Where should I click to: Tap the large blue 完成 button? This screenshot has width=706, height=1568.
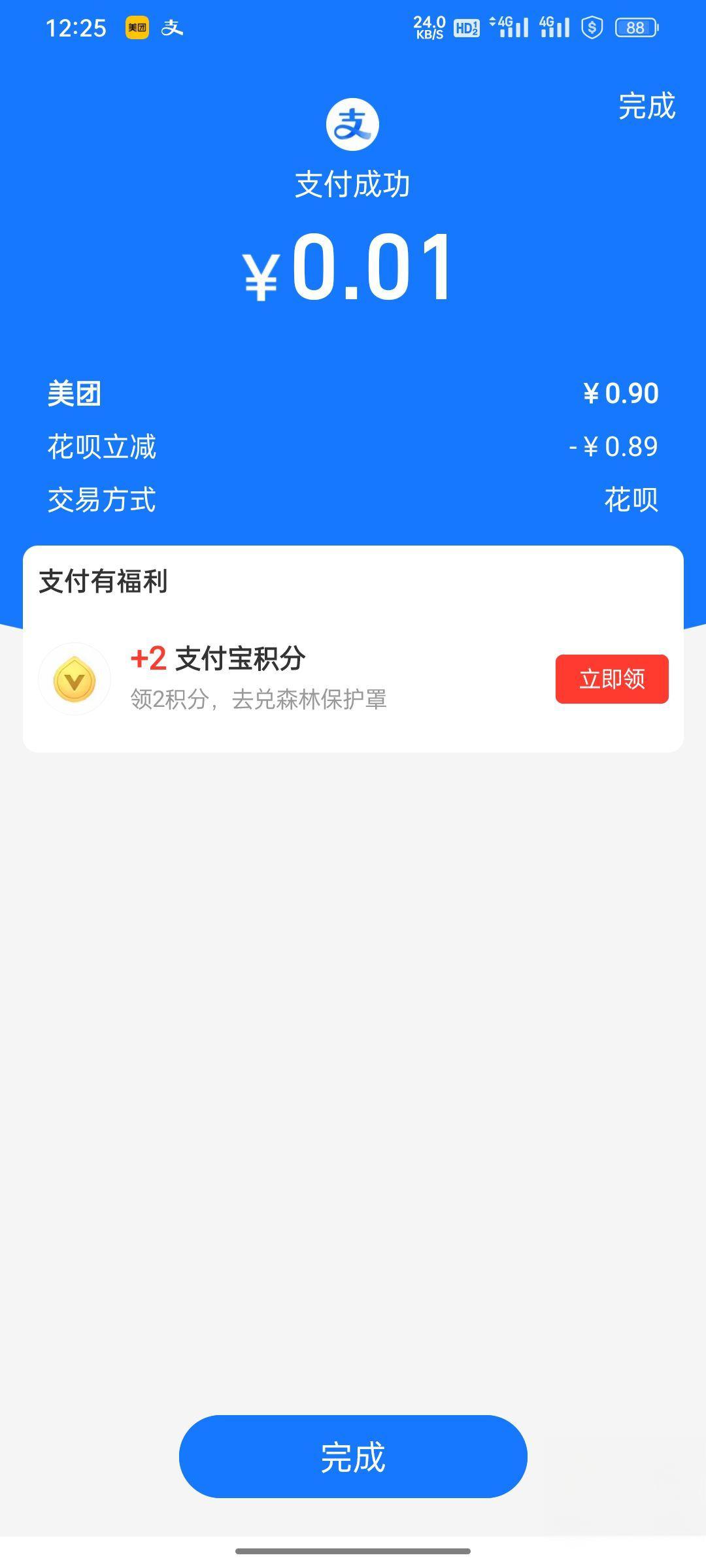353,1456
